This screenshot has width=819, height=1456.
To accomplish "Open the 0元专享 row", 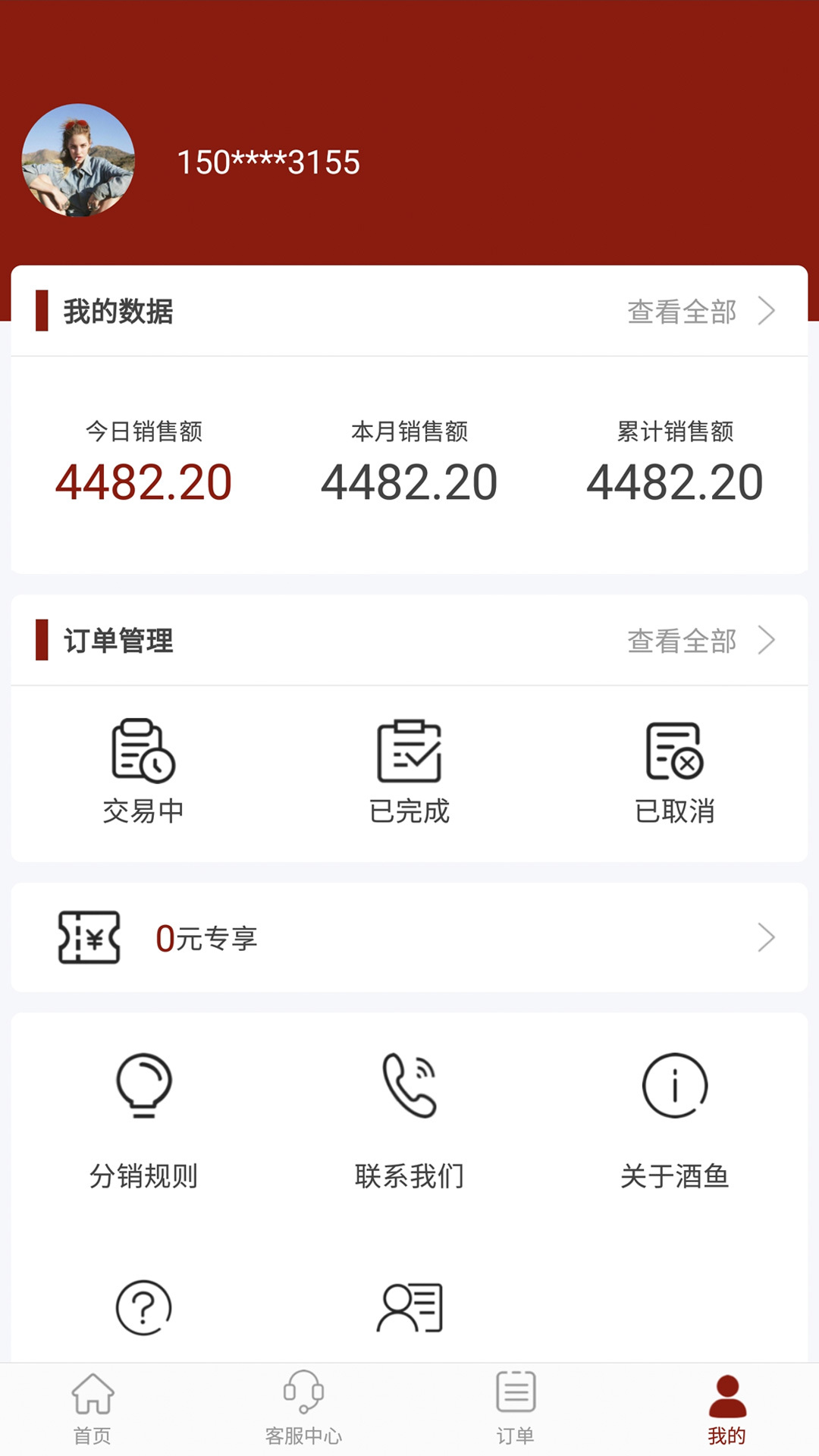I will tap(409, 938).
